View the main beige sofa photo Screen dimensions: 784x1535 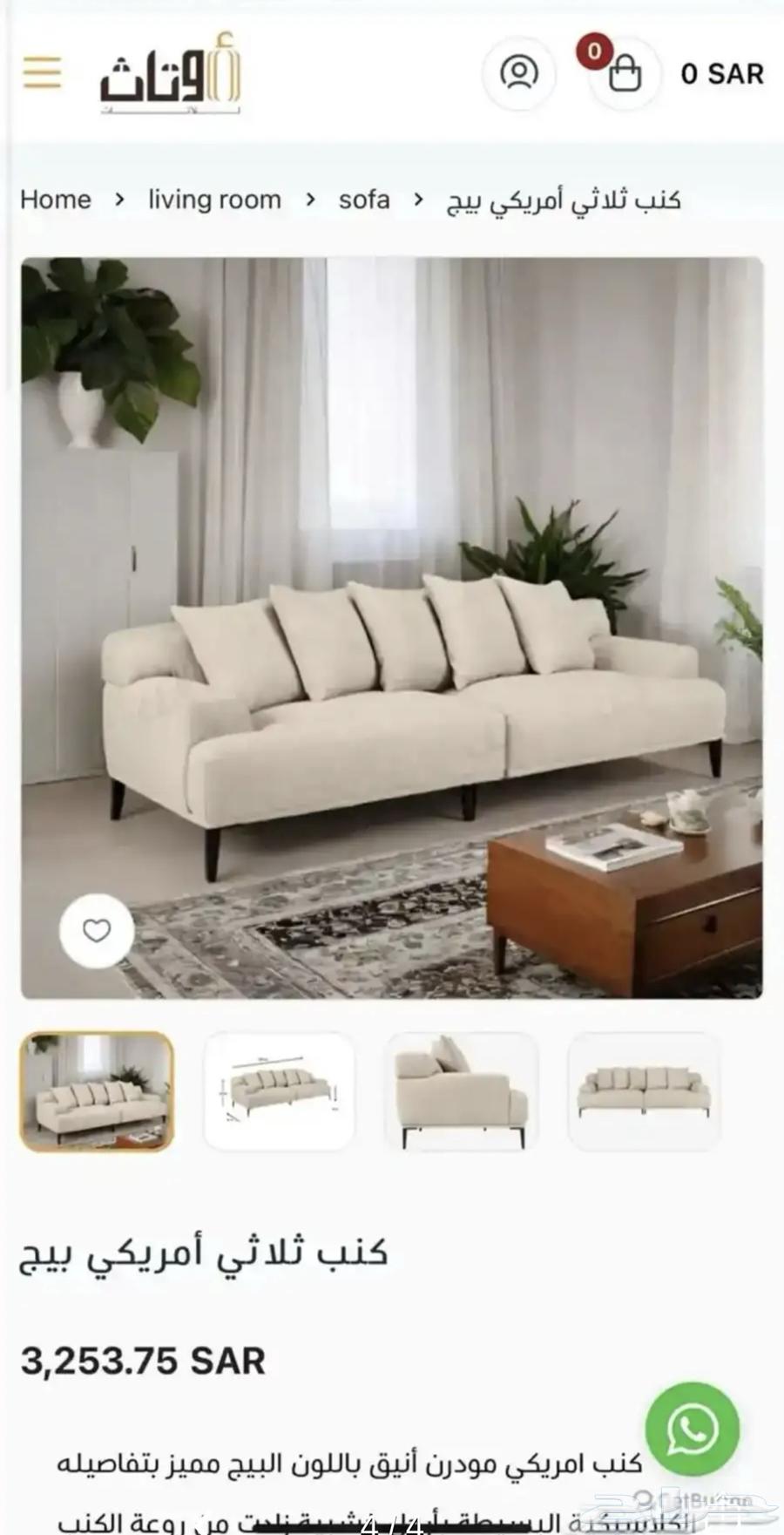point(392,628)
